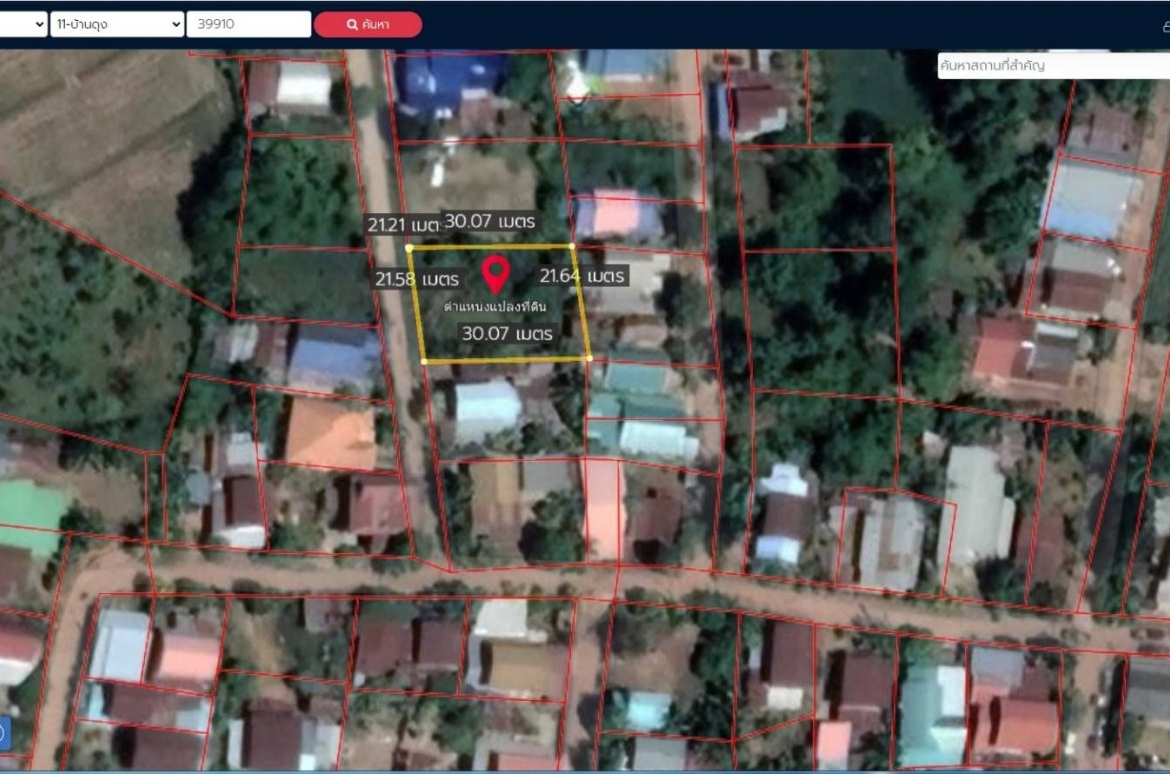Tap the parcel number field showing 39910

[248, 24]
